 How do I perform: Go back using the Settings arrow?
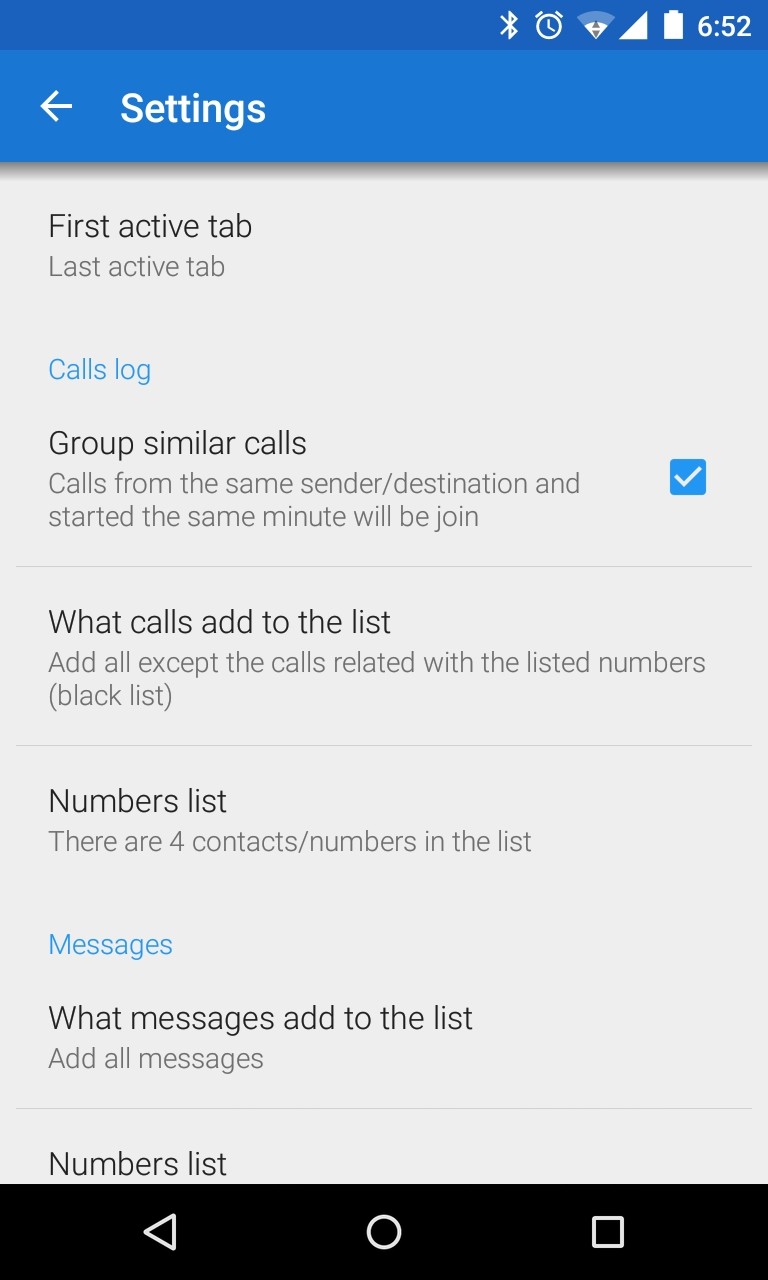click(57, 107)
